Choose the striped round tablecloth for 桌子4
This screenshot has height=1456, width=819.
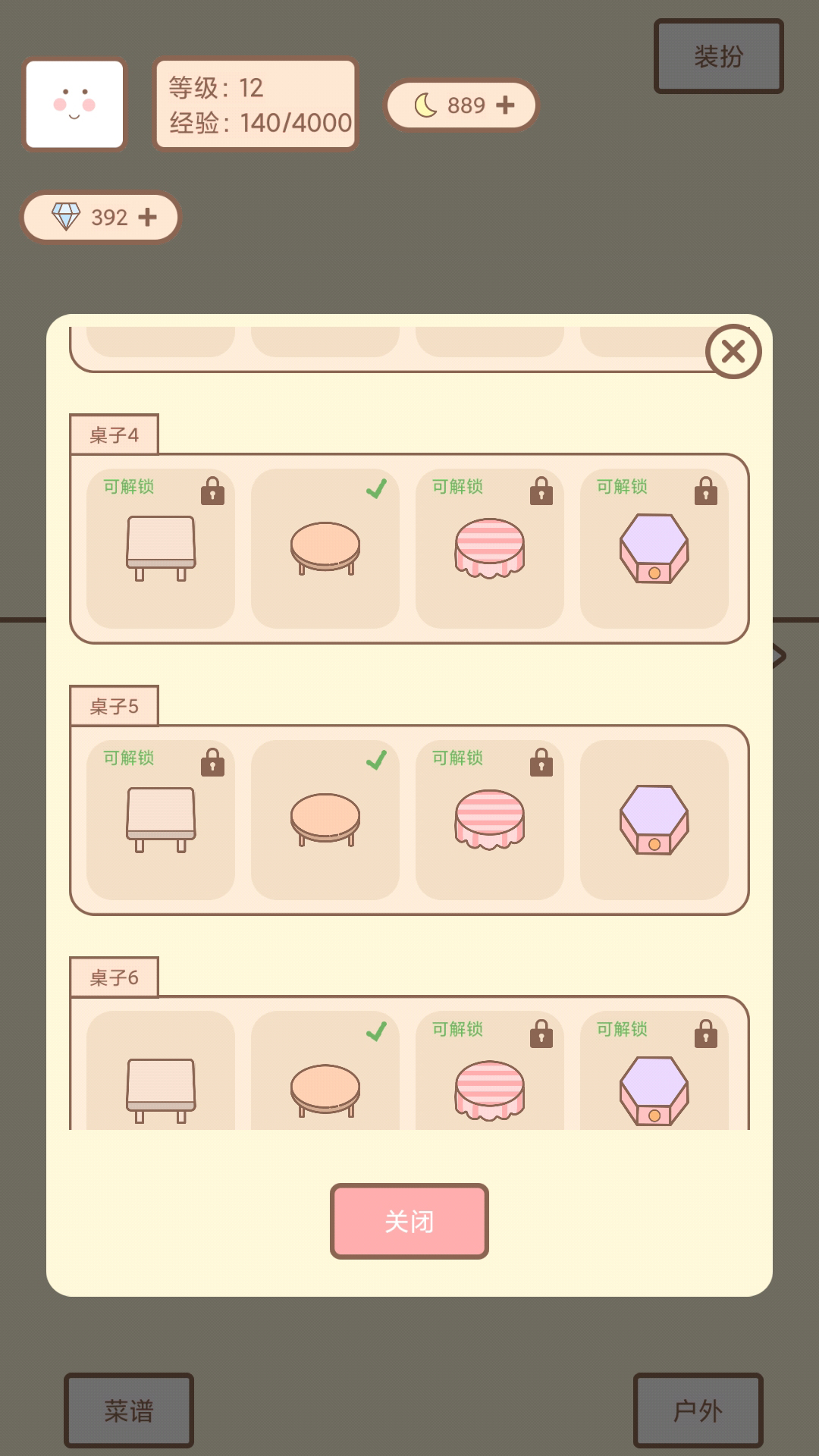tap(489, 550)
